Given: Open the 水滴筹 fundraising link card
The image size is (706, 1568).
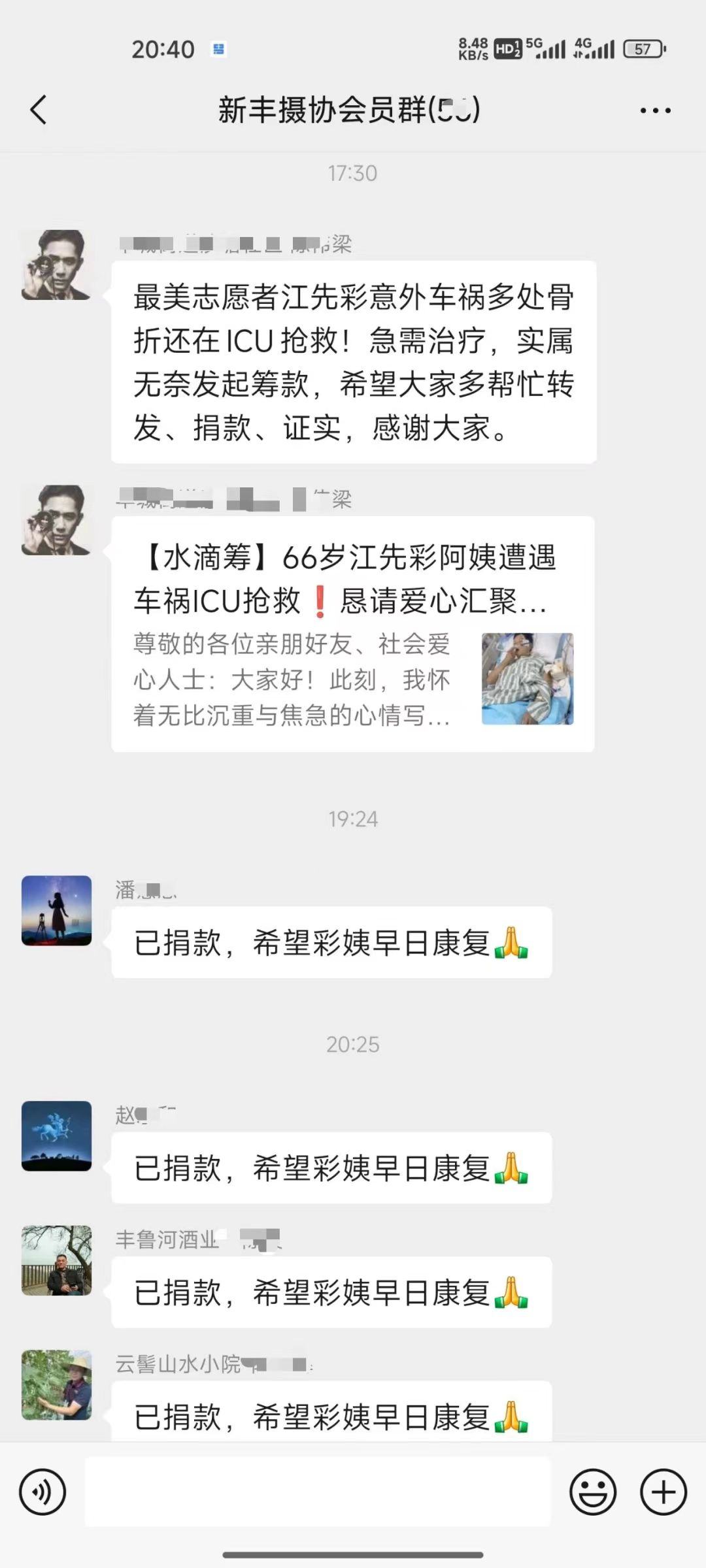Looking at the screenshot, I should tap(353, 634).
